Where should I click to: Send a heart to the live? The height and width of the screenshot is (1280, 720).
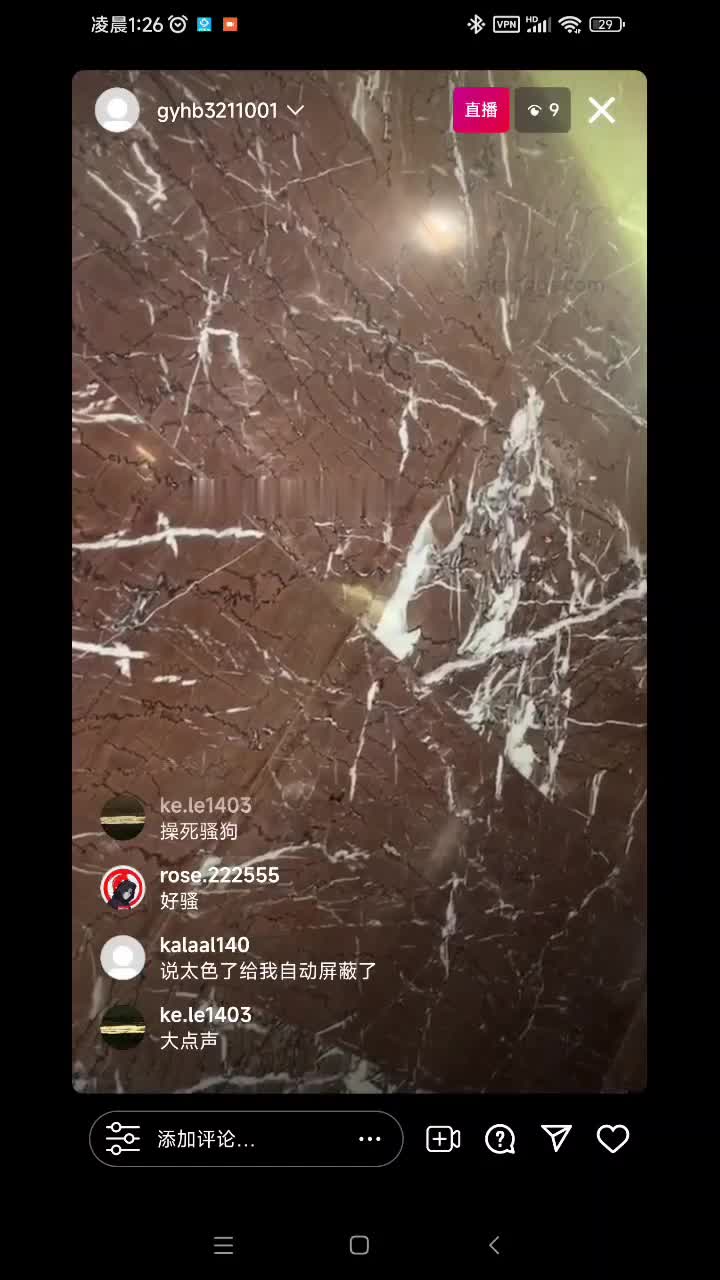click(x=612, y=1139)
